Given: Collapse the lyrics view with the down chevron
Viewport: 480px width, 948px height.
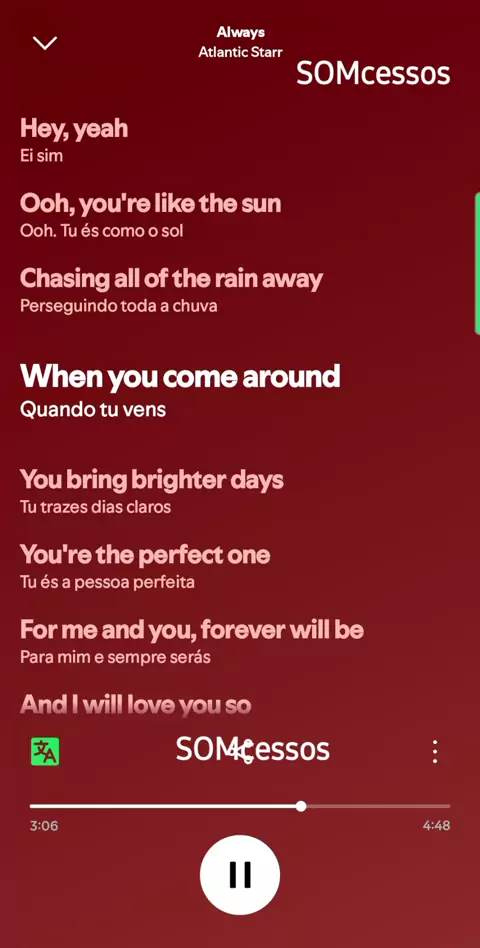Looking at the screenshot, I should [x=45, y=43].
